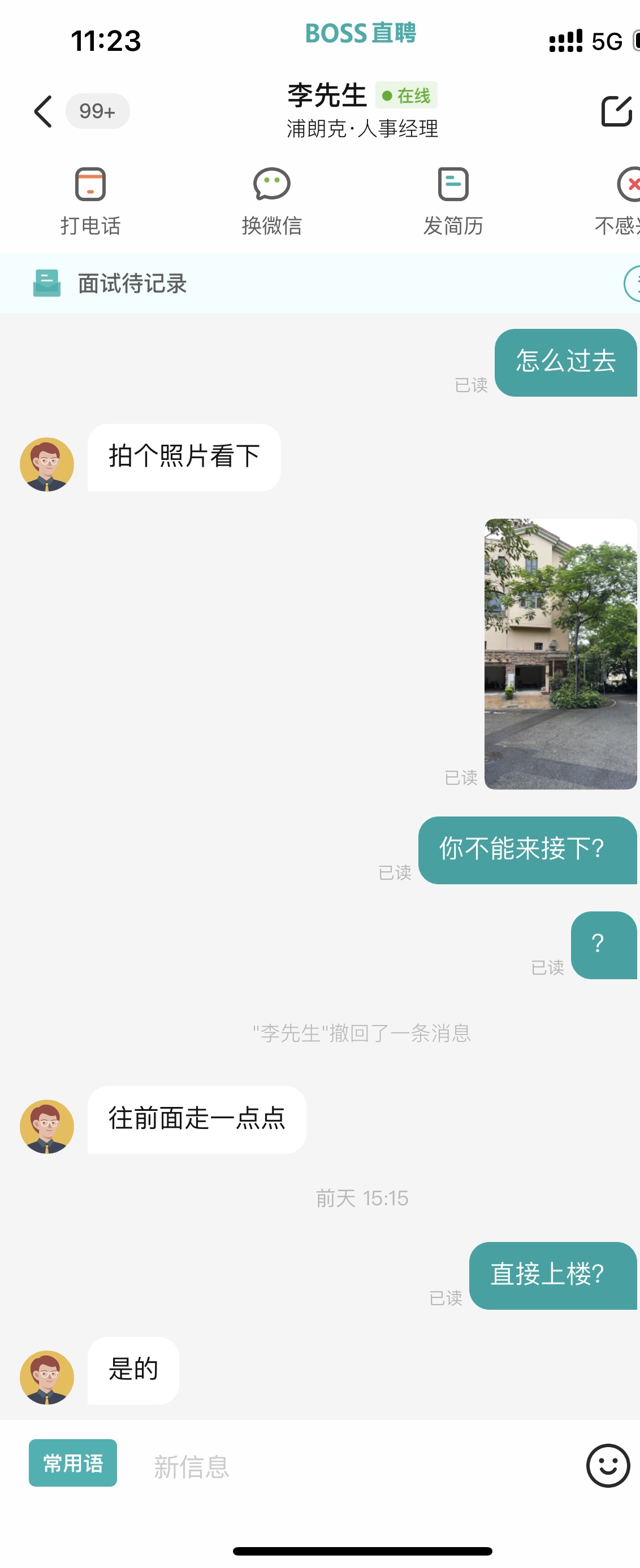Tap 打电话 to call 李先生
This screenshot has height=1568, width=640.
pyautogui.click(x=90, y=201)
